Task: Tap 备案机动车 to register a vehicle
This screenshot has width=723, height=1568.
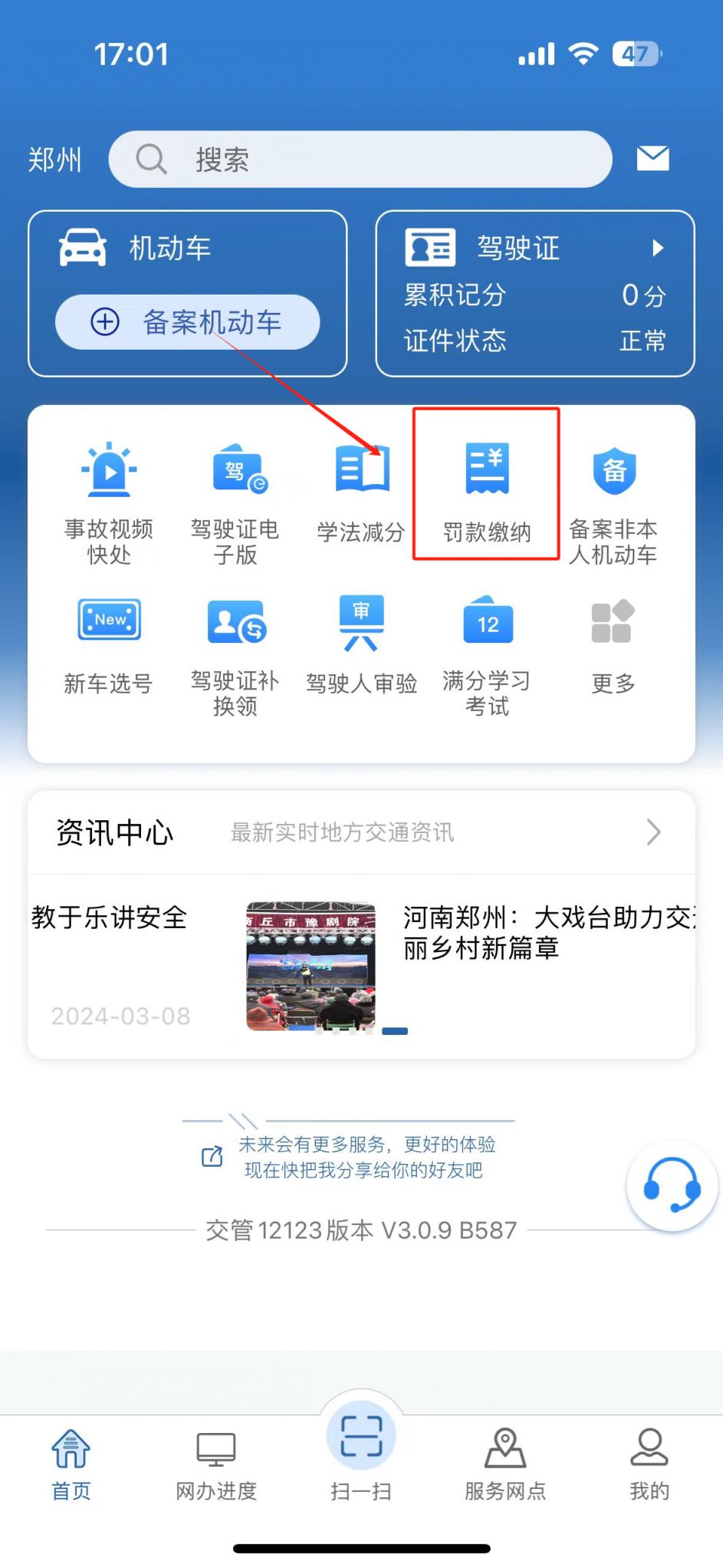Action: tap(188, 322)
